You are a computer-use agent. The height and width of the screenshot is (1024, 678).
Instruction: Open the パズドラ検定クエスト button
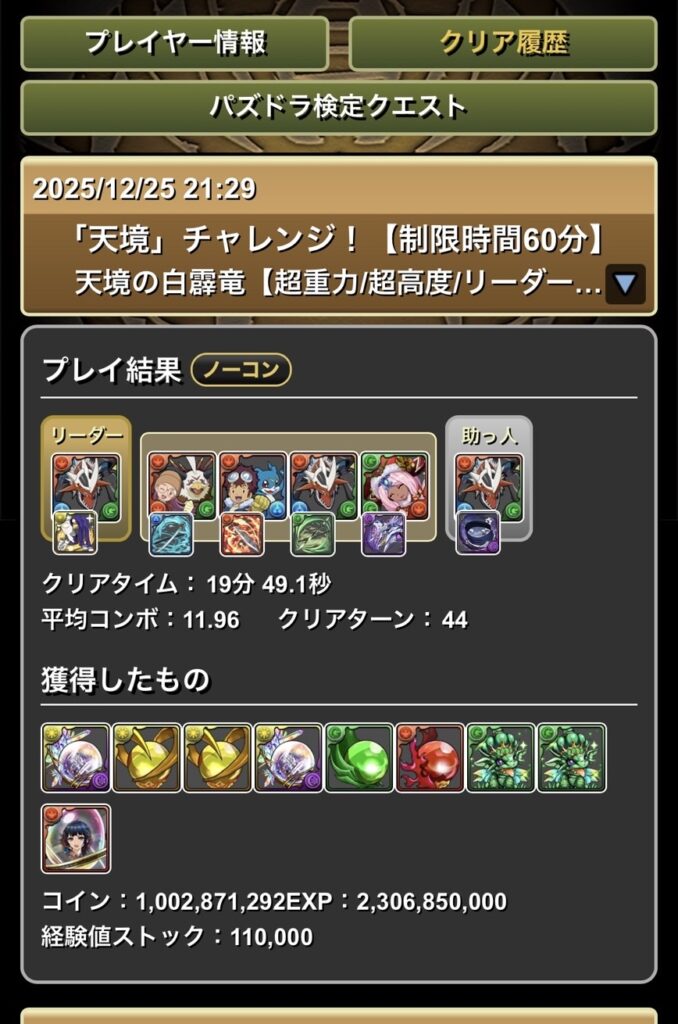click(338, 107)
